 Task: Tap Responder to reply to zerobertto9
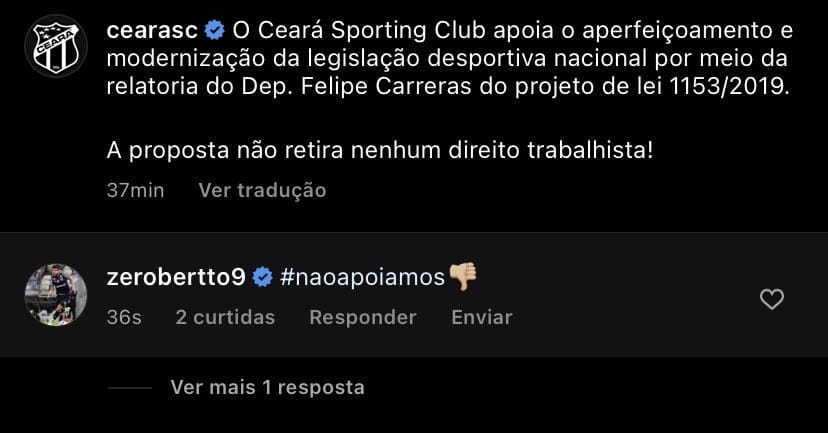pos(362,317)
